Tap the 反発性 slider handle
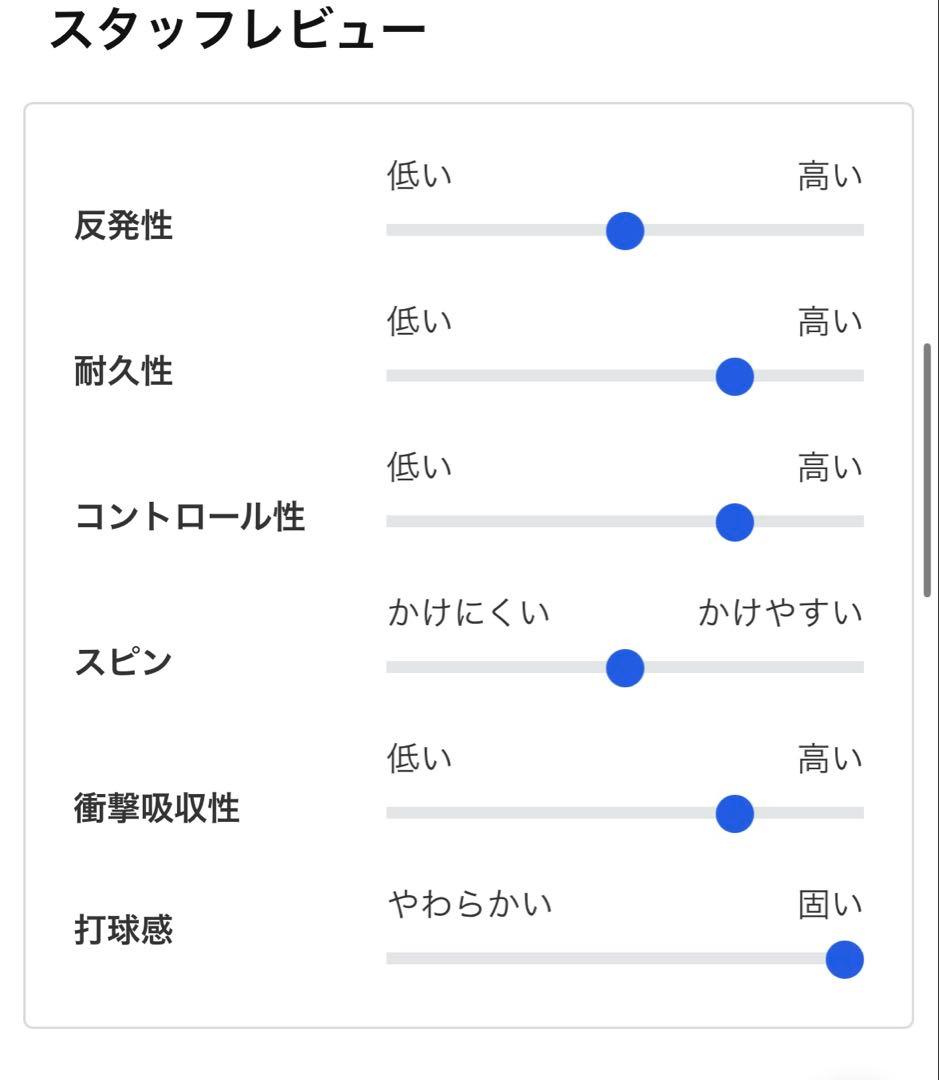 tap(625, 231)
